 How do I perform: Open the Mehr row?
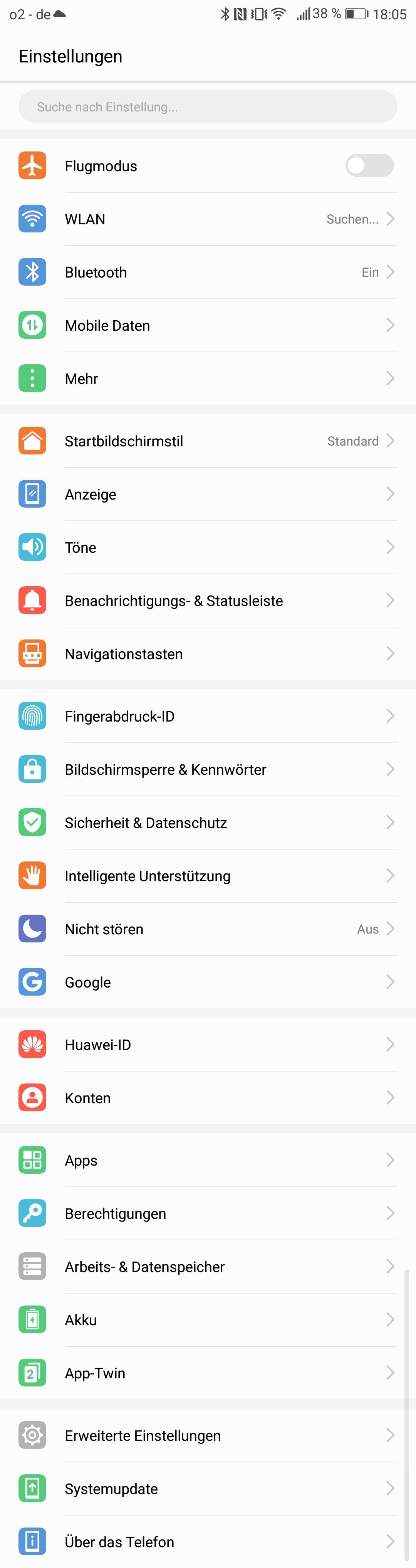[207, 379]
